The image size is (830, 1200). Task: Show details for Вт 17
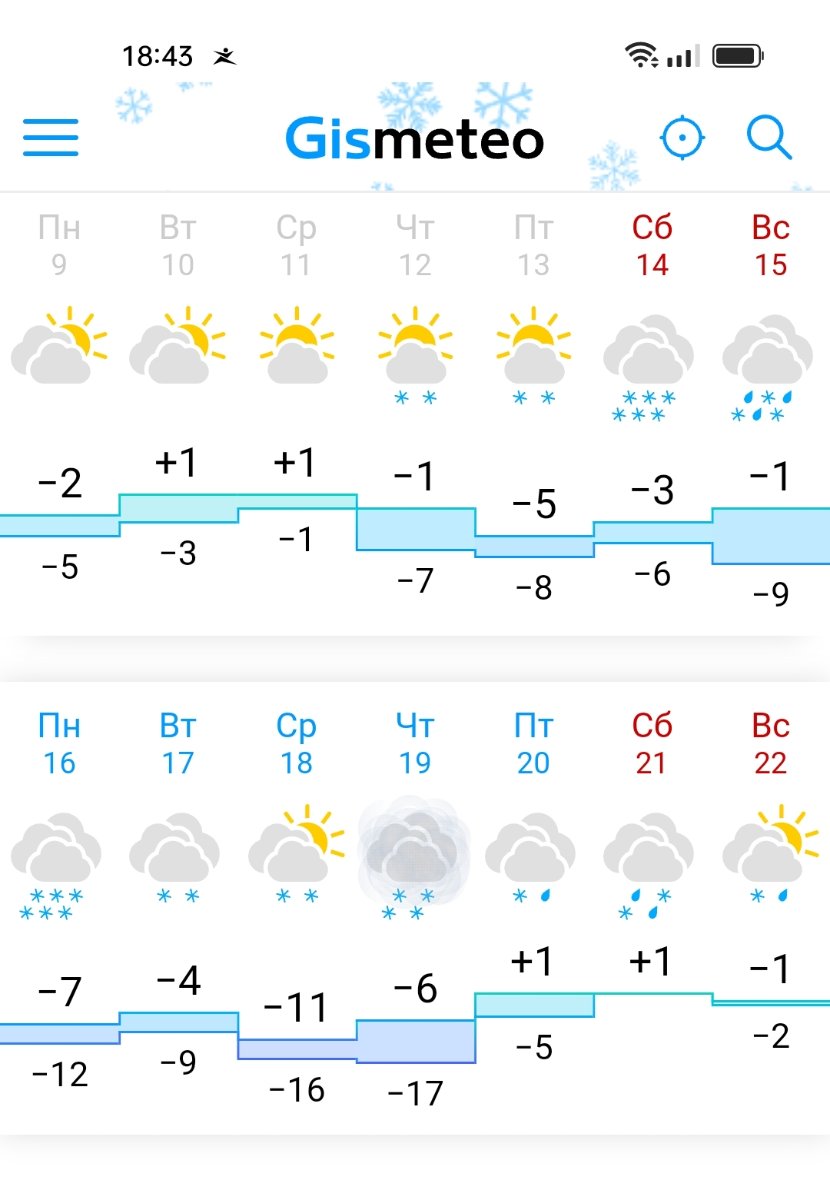coord(178,743)
